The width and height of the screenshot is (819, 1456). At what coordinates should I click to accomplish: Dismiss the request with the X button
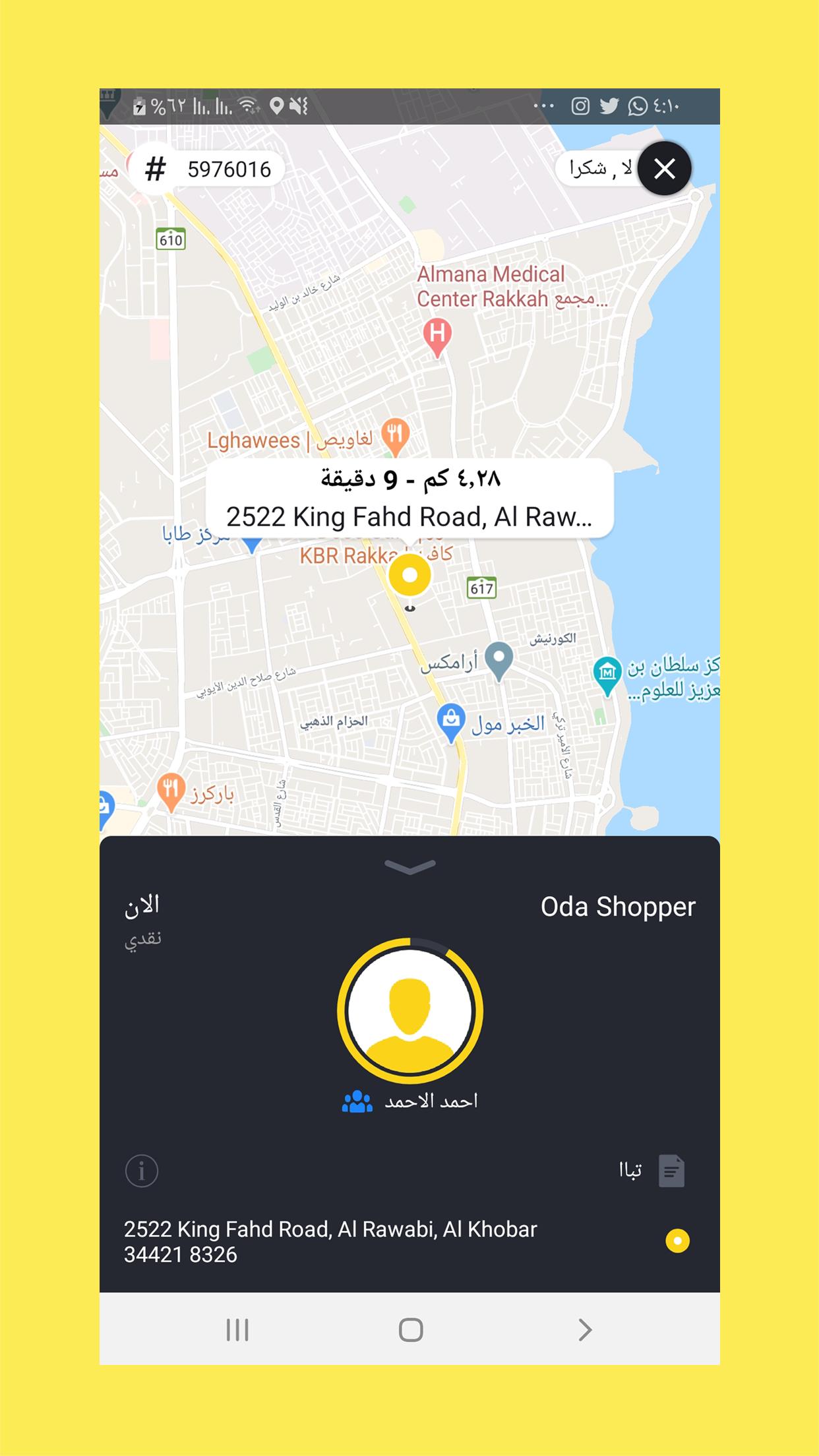(664, 169)
